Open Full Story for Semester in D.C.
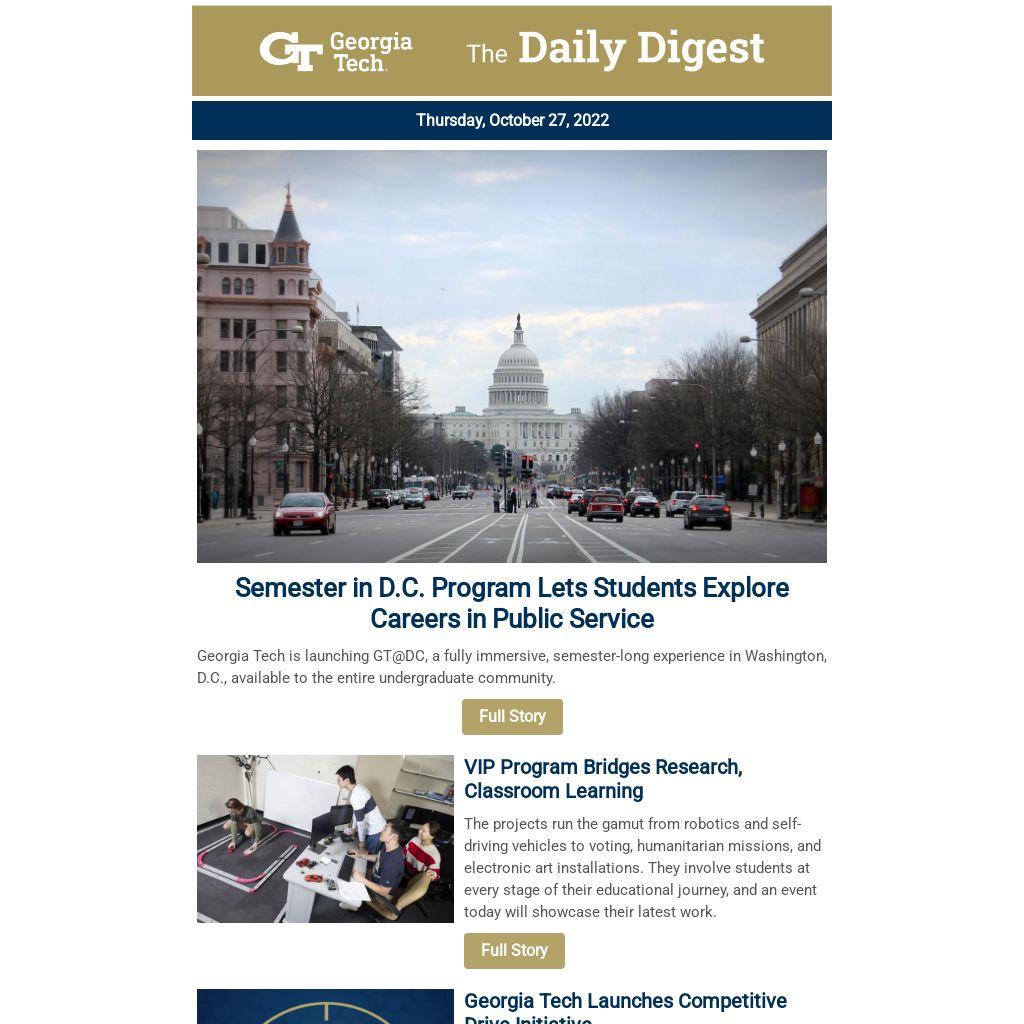This screenshot has height=1024, width=1024. 512,716
